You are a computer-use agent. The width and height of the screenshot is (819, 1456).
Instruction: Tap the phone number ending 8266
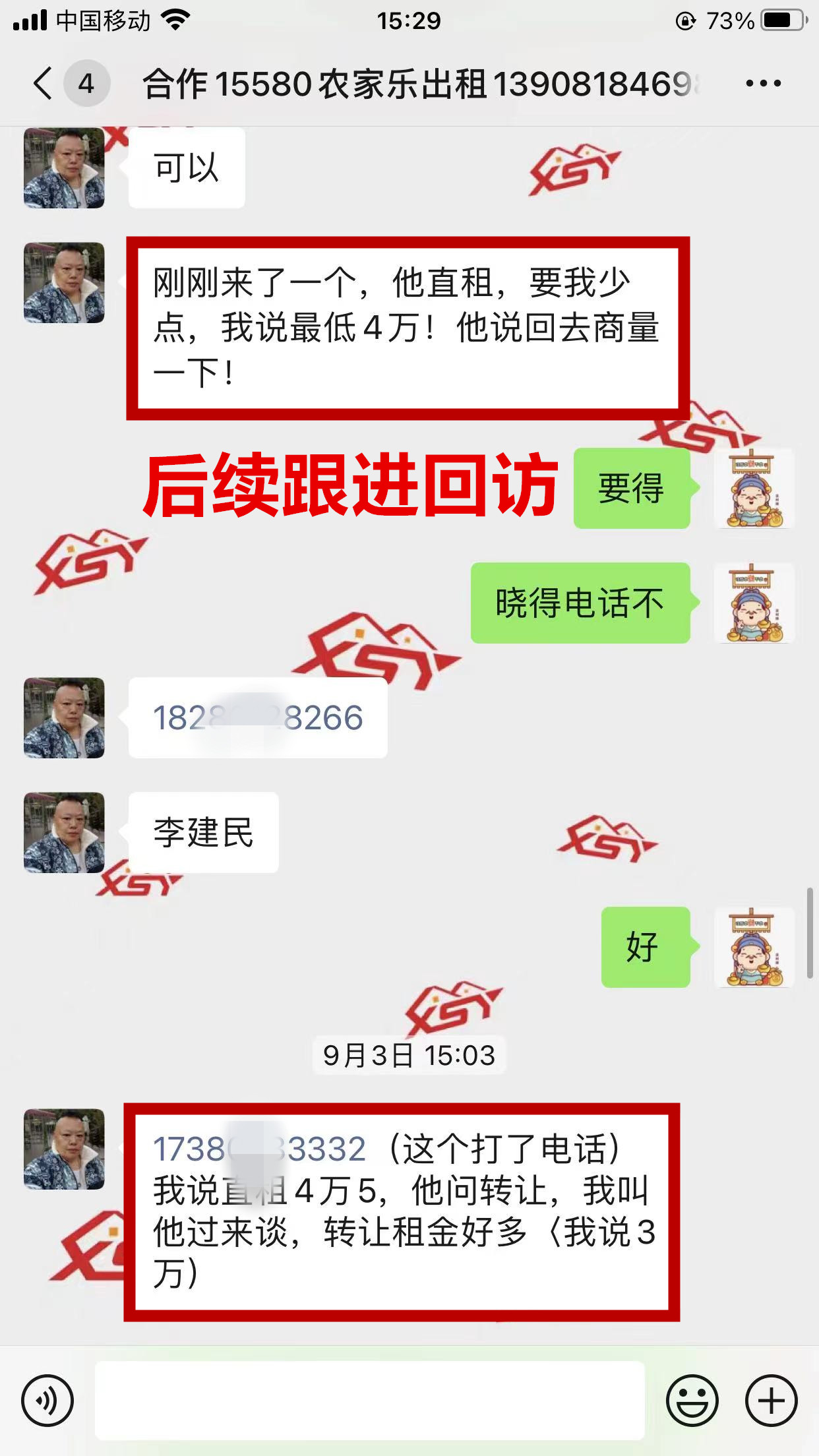point(258,718)
